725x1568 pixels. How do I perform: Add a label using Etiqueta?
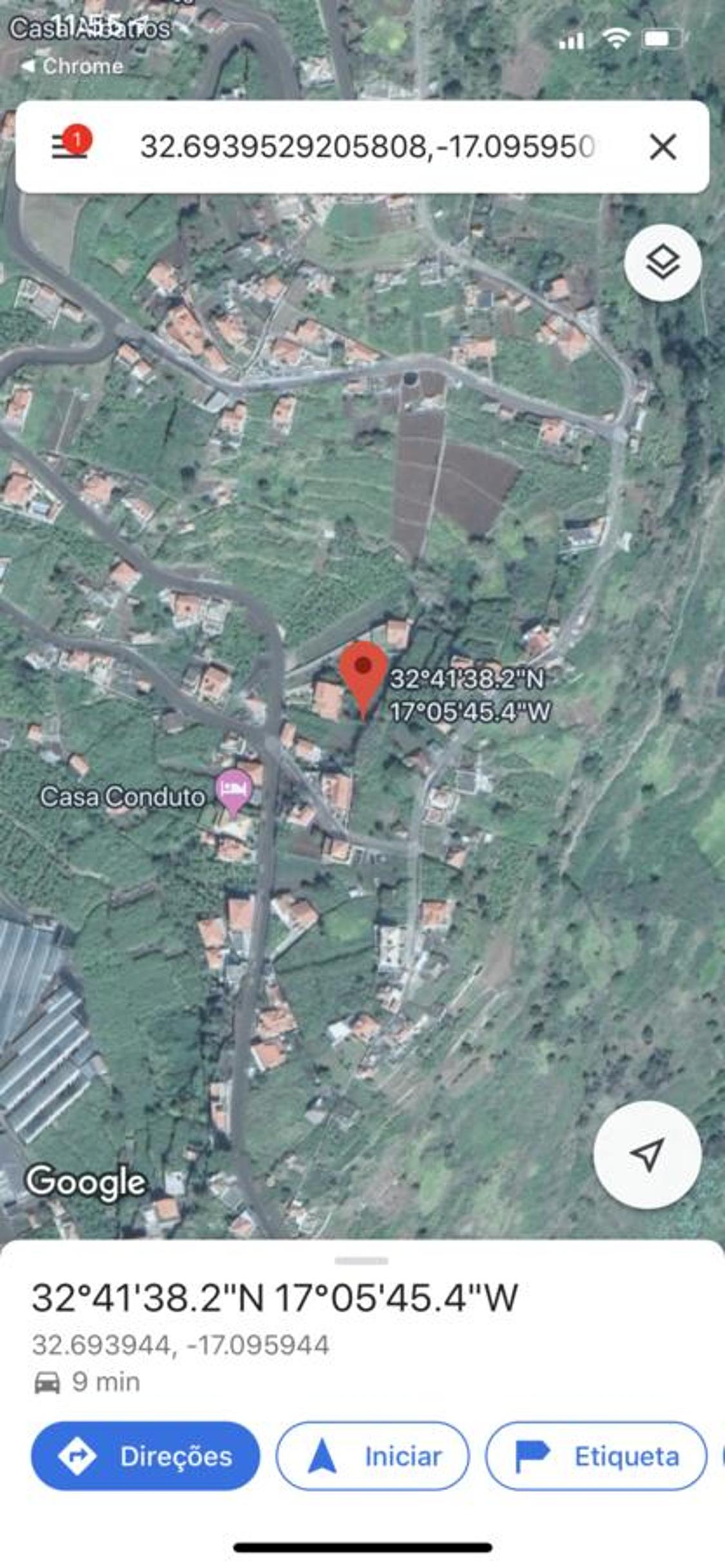[x=596, y=1456]
